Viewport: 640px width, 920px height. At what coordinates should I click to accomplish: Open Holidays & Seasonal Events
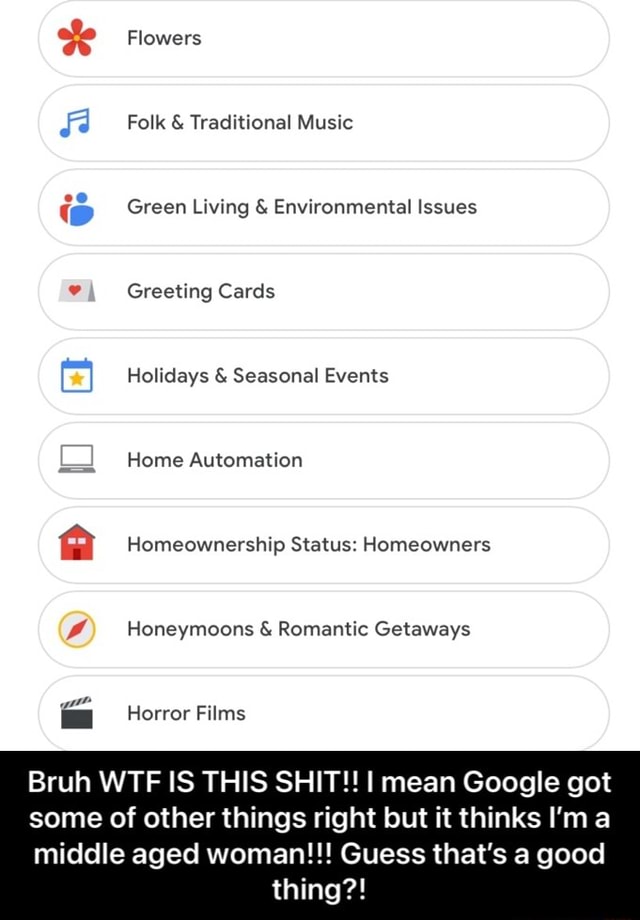click(324, 376)
